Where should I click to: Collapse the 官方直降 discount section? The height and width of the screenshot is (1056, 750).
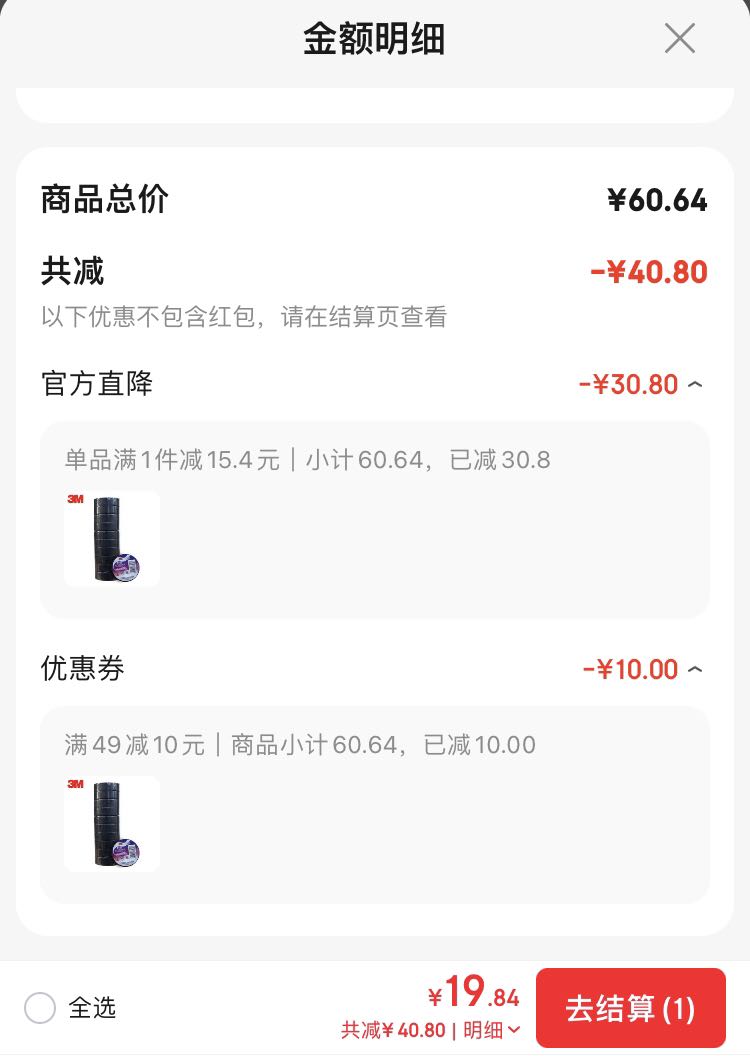(695, 385)
